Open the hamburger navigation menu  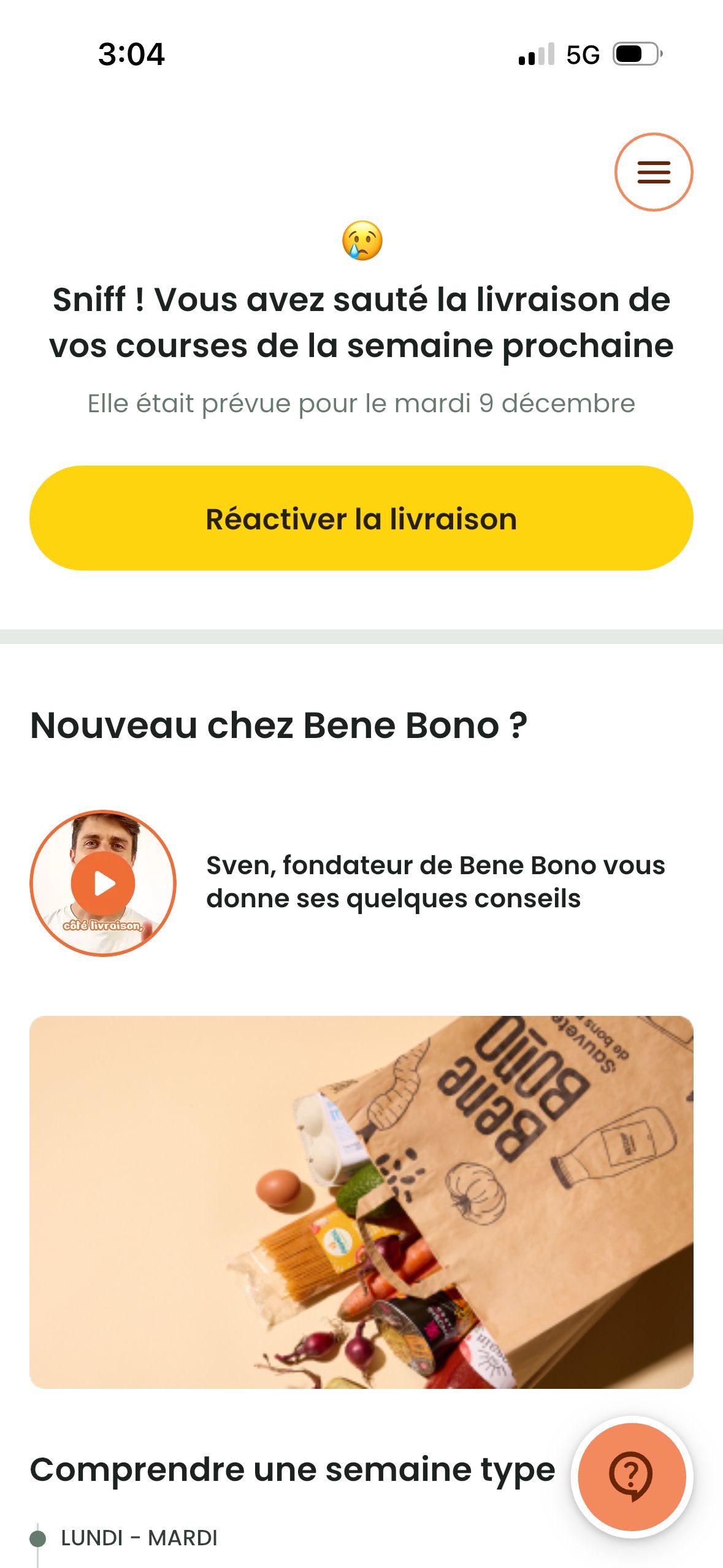point(653,172)
